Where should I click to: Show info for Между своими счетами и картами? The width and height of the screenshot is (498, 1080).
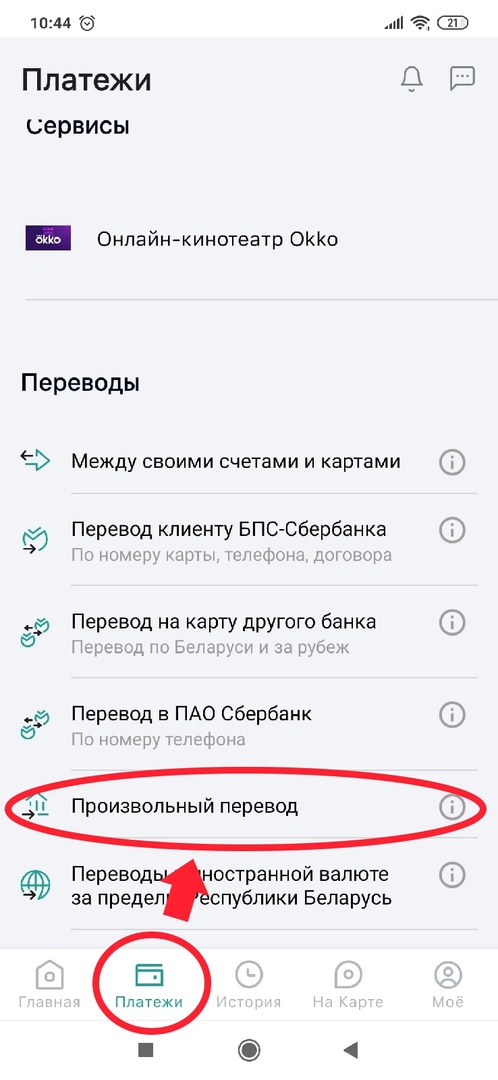[x=452, y=462]
